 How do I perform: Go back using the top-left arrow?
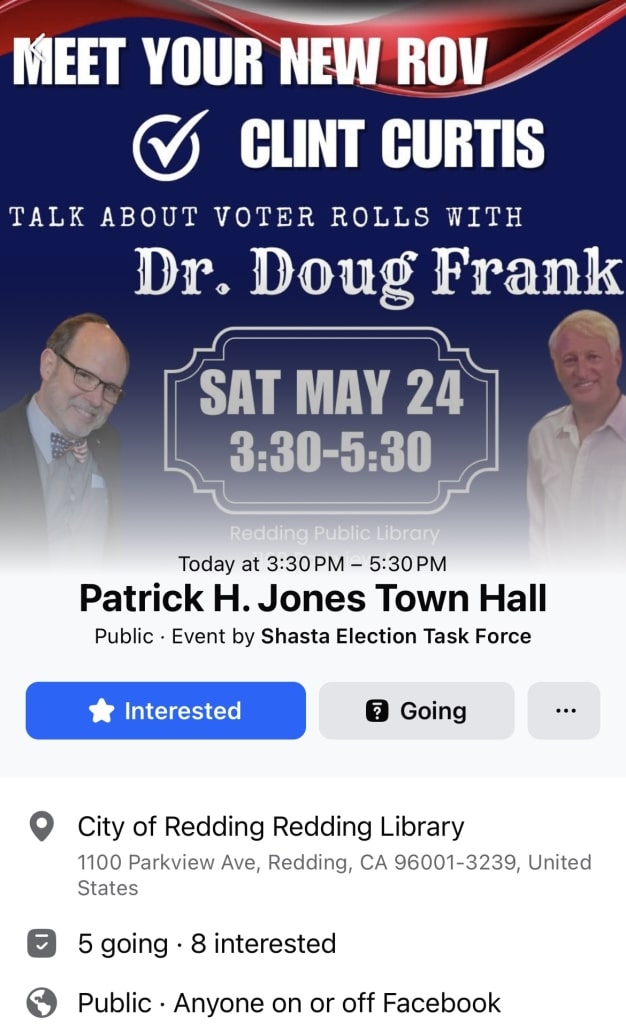click(x=37, y=45)
